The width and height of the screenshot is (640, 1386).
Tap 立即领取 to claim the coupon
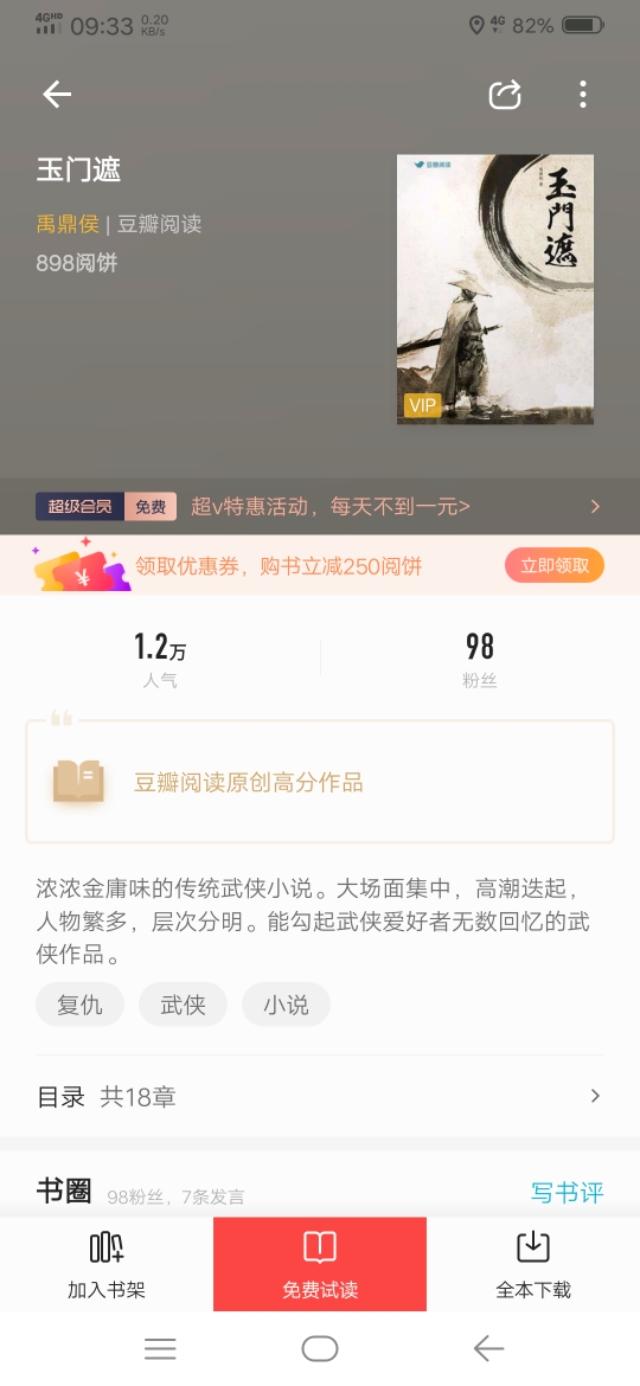click(554, 565)
